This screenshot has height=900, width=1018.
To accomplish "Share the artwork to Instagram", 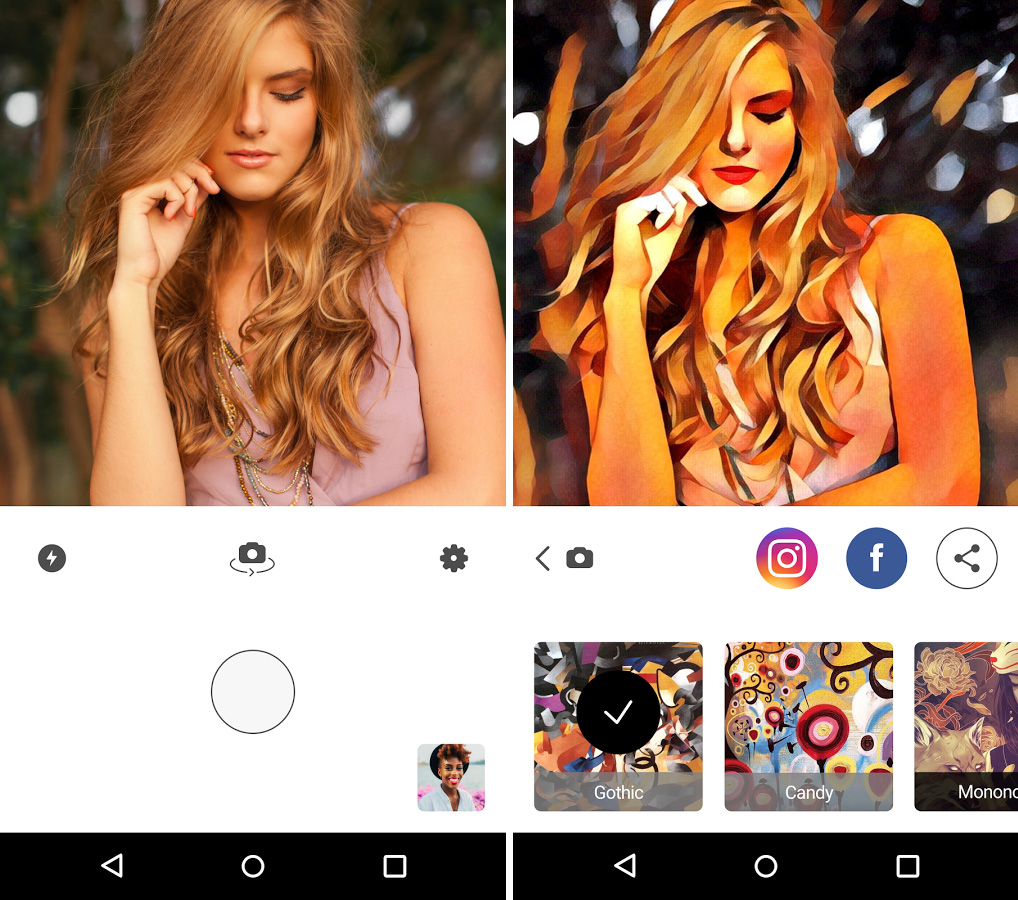I will point(787,558).
